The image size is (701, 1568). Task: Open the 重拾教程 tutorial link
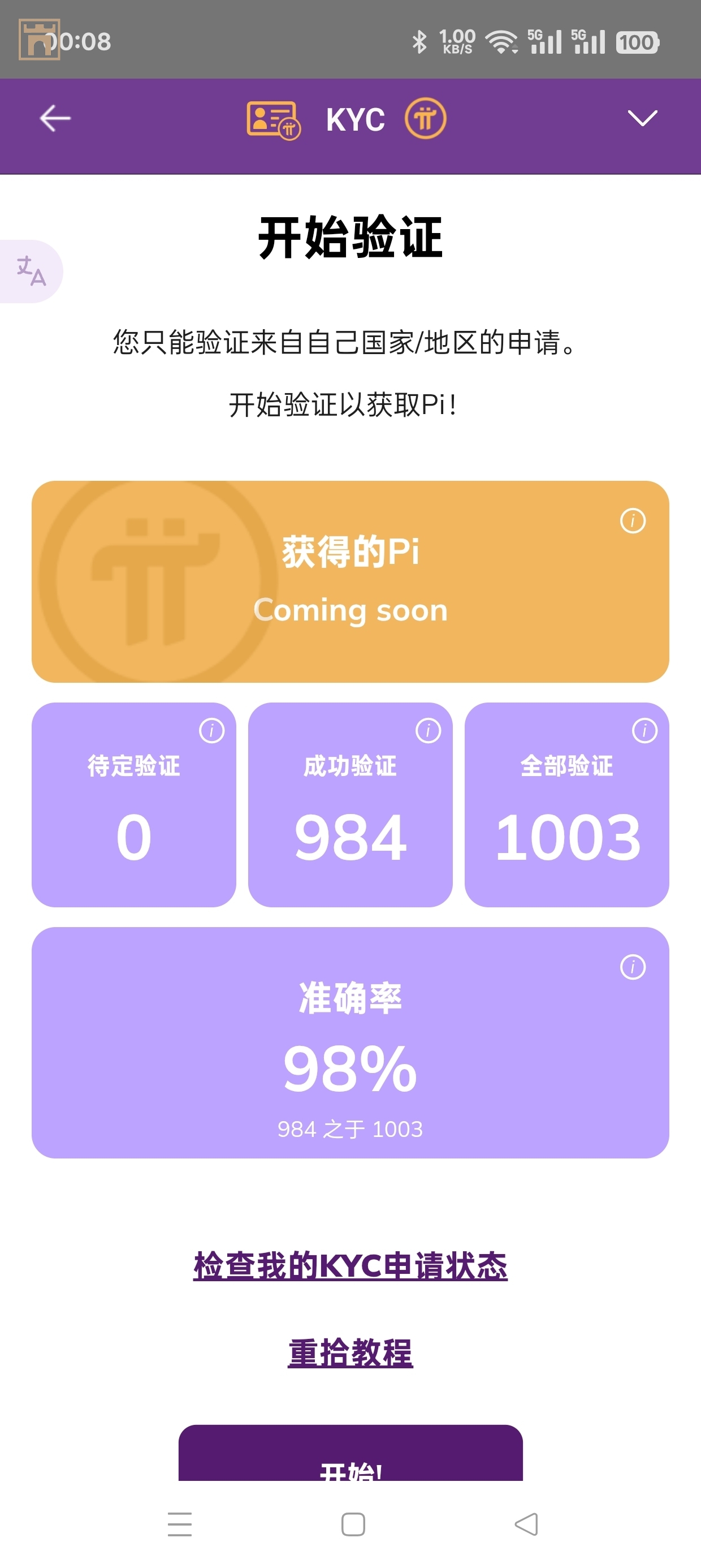(x=350, y=1353)
